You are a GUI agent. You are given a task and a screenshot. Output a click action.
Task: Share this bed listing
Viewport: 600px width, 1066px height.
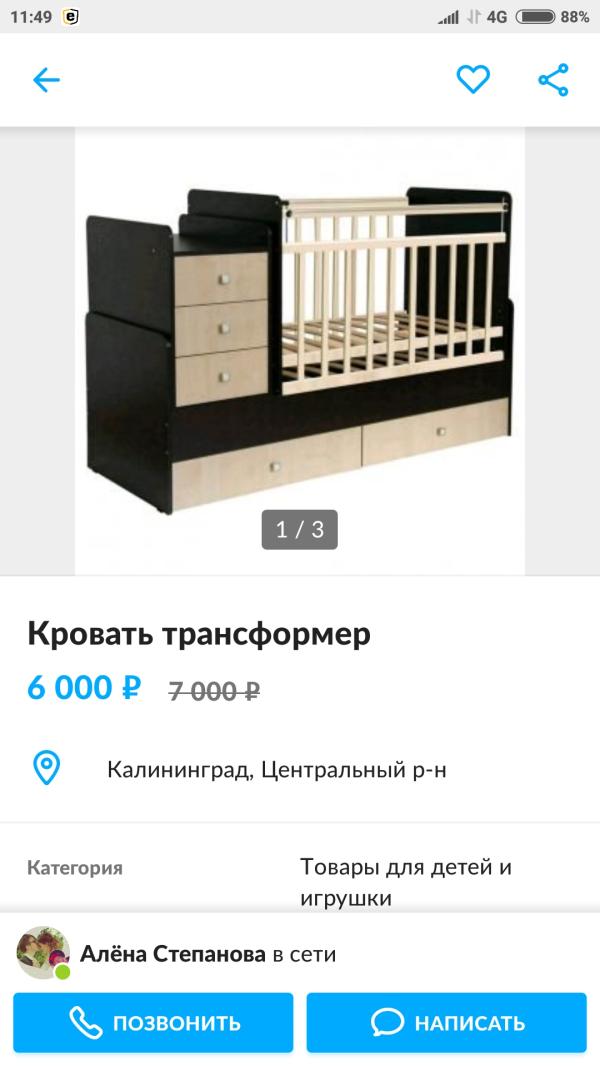[553, 80]
